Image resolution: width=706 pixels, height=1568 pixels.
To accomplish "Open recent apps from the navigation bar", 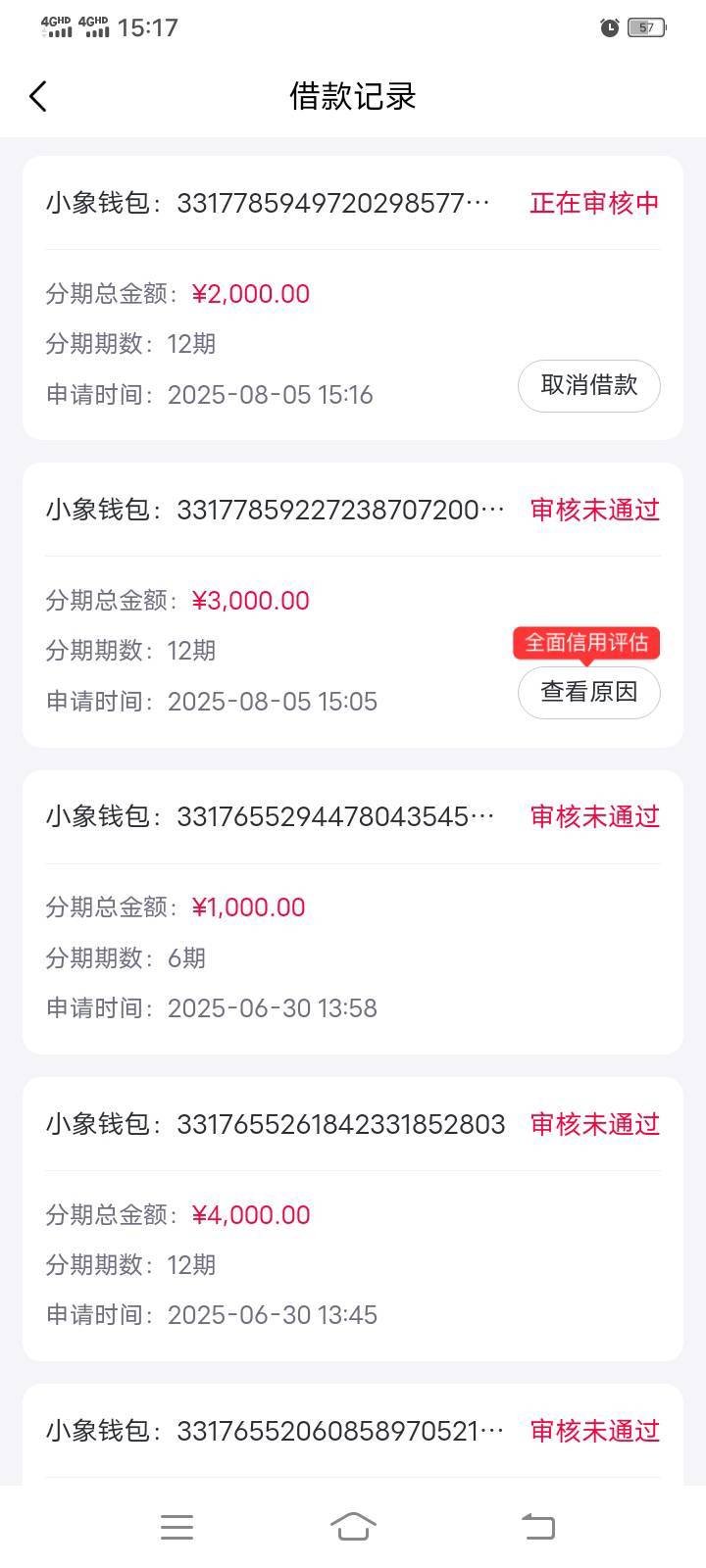I will coord(176,1526).
